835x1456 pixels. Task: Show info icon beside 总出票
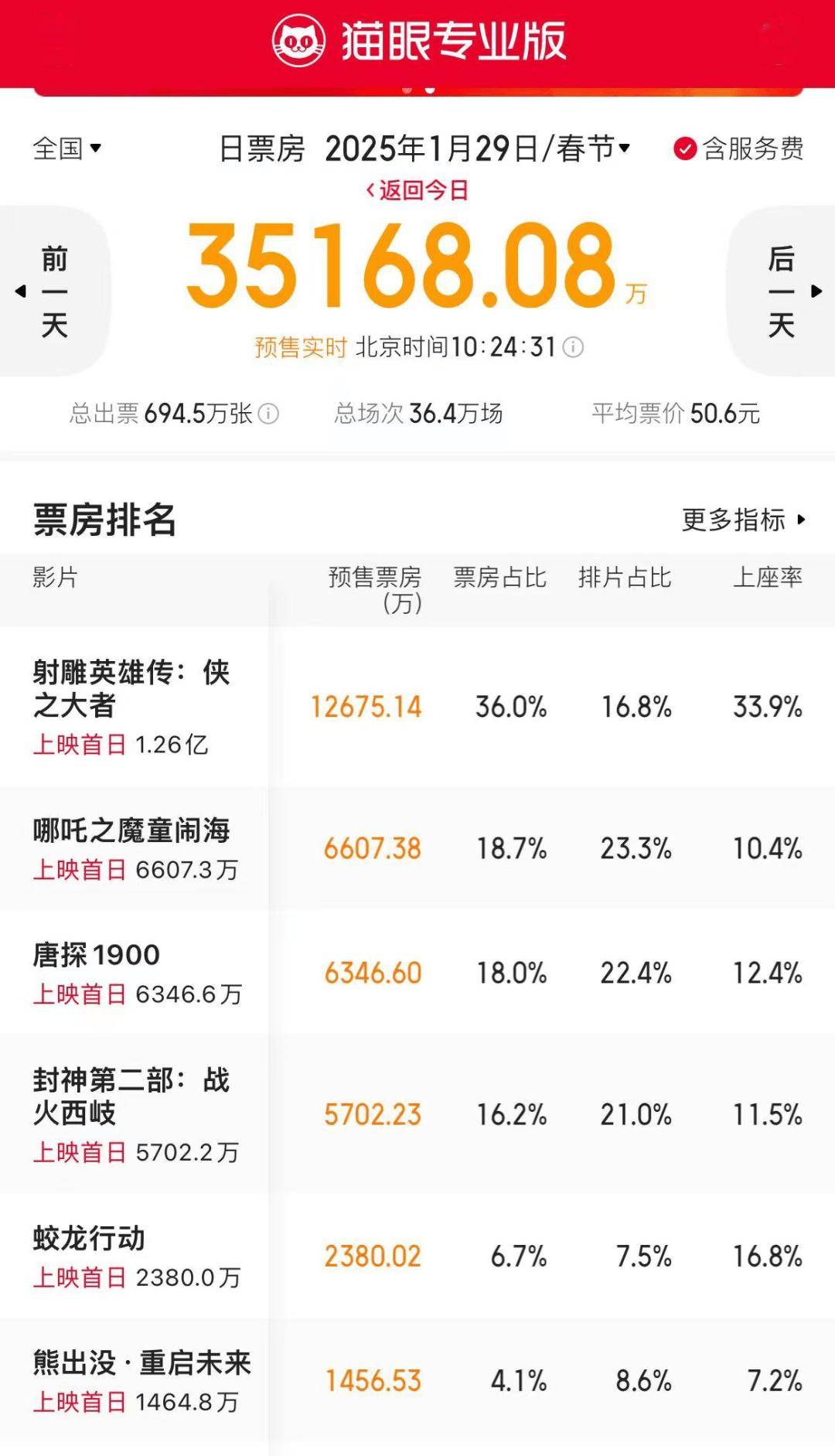pyautogui.click(x=268, y=414)
